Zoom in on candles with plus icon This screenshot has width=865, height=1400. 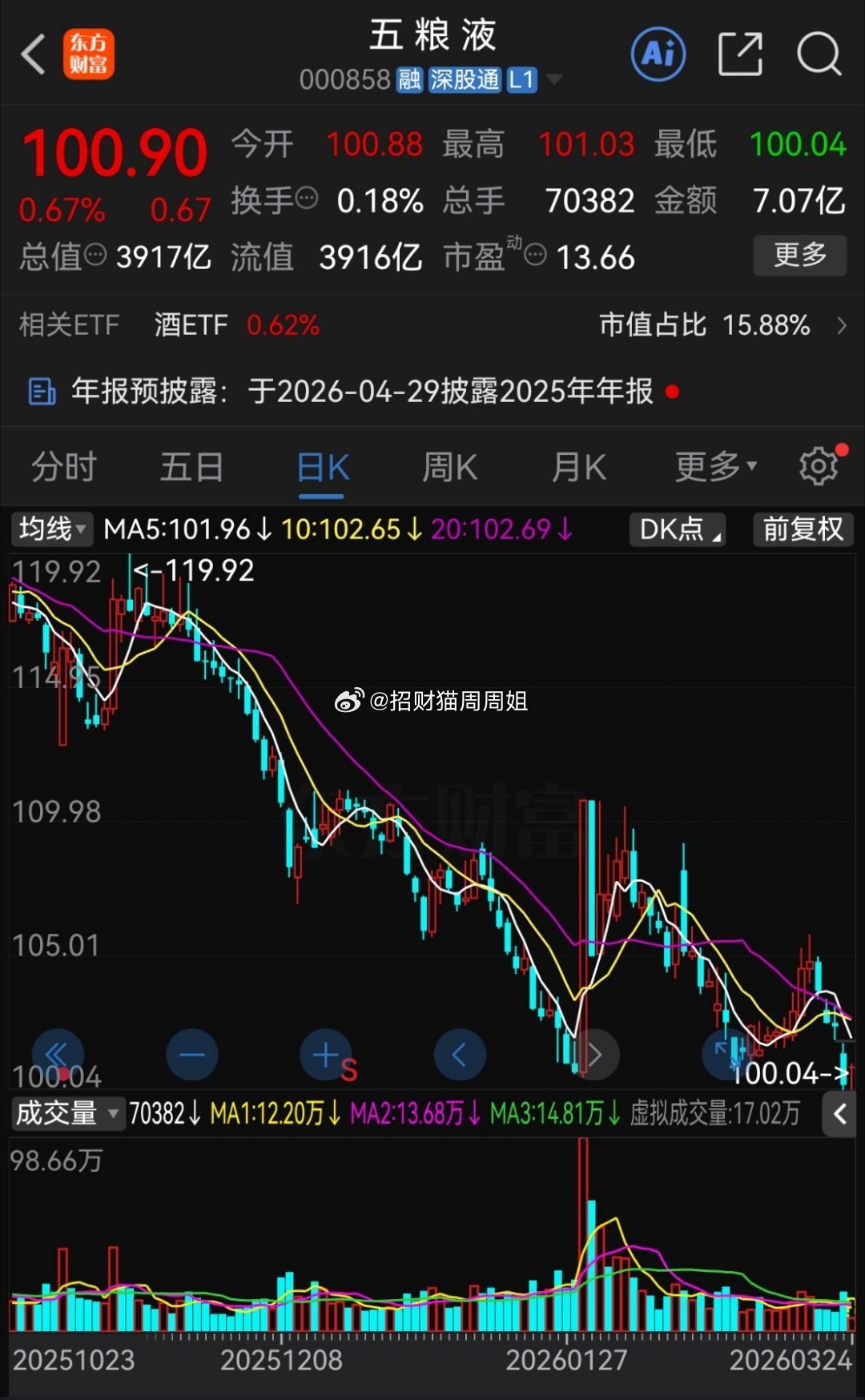(325, 1055)
